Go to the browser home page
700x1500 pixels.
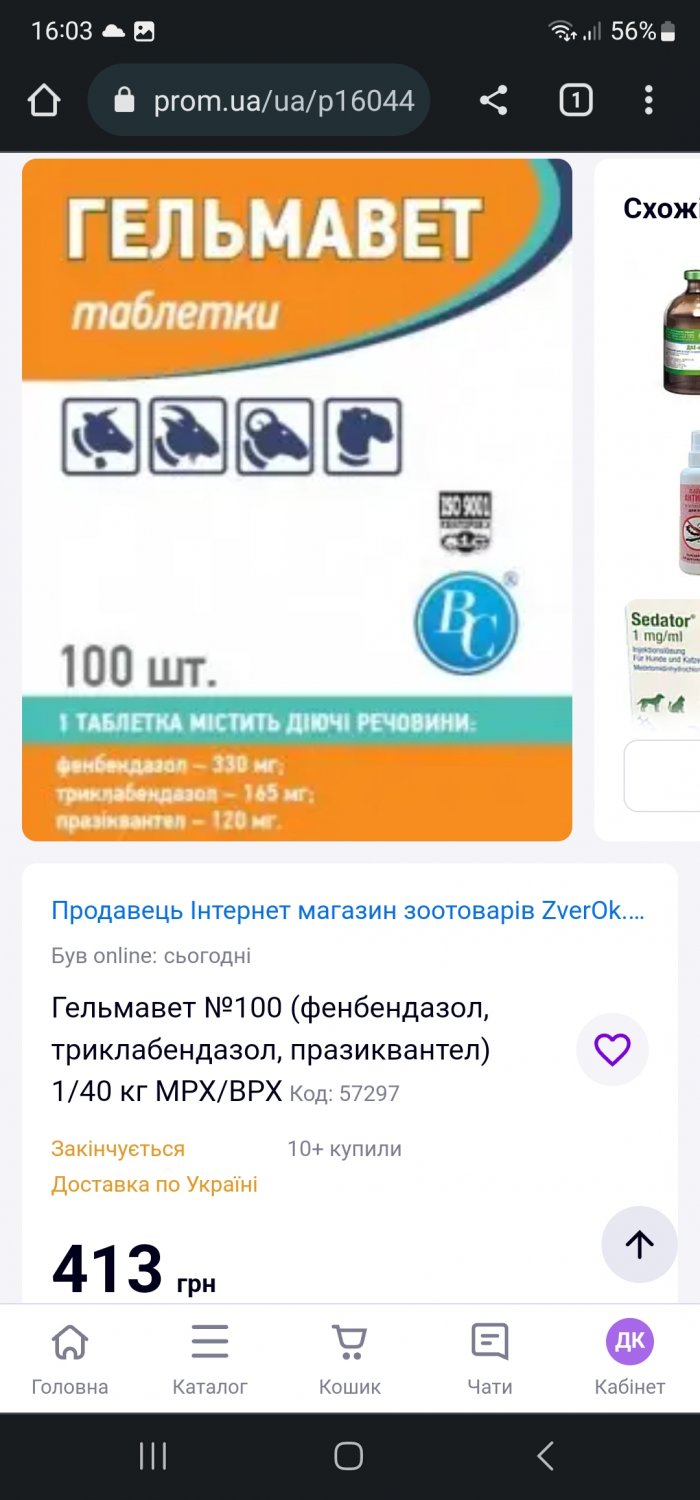click(x=44, y=100)
